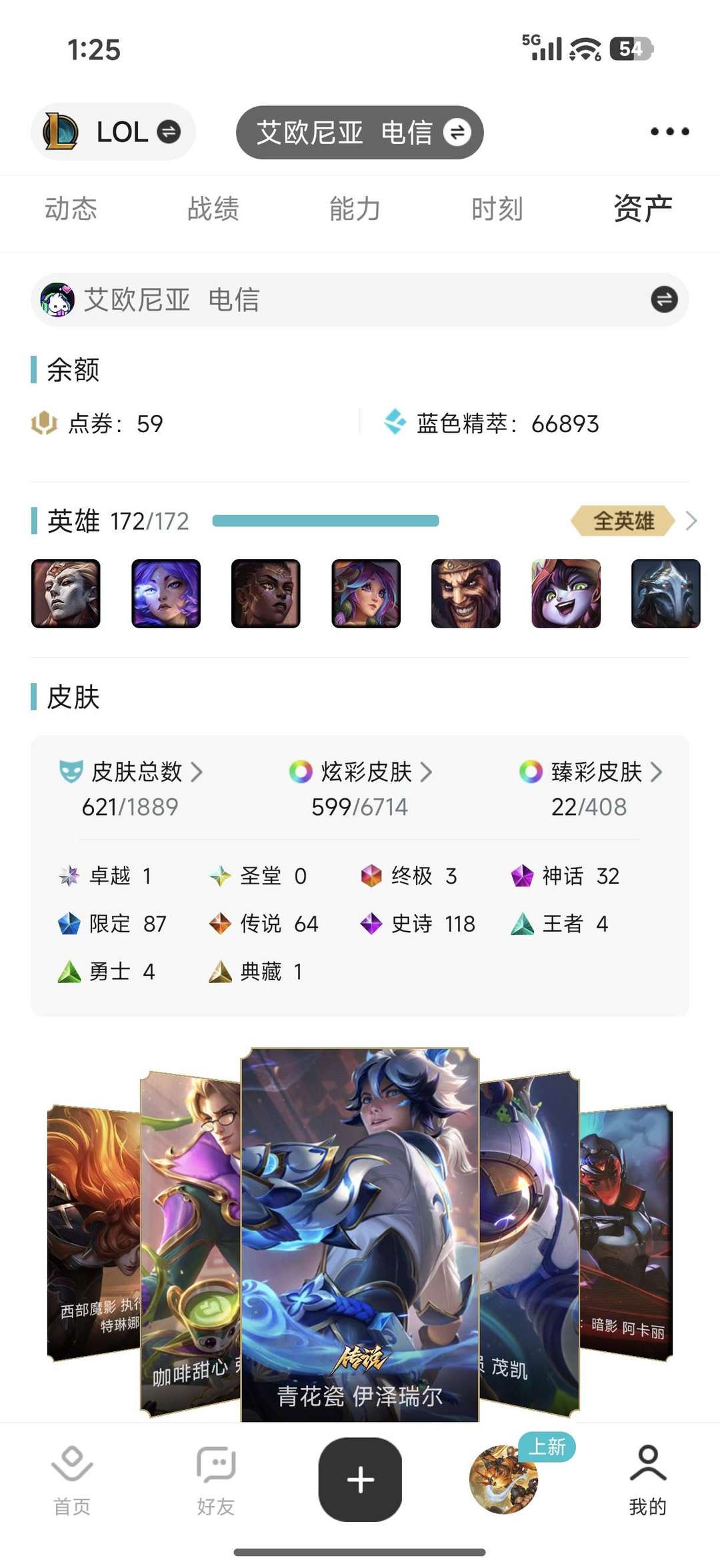Click the hero collection progress bar

[325, 522]
